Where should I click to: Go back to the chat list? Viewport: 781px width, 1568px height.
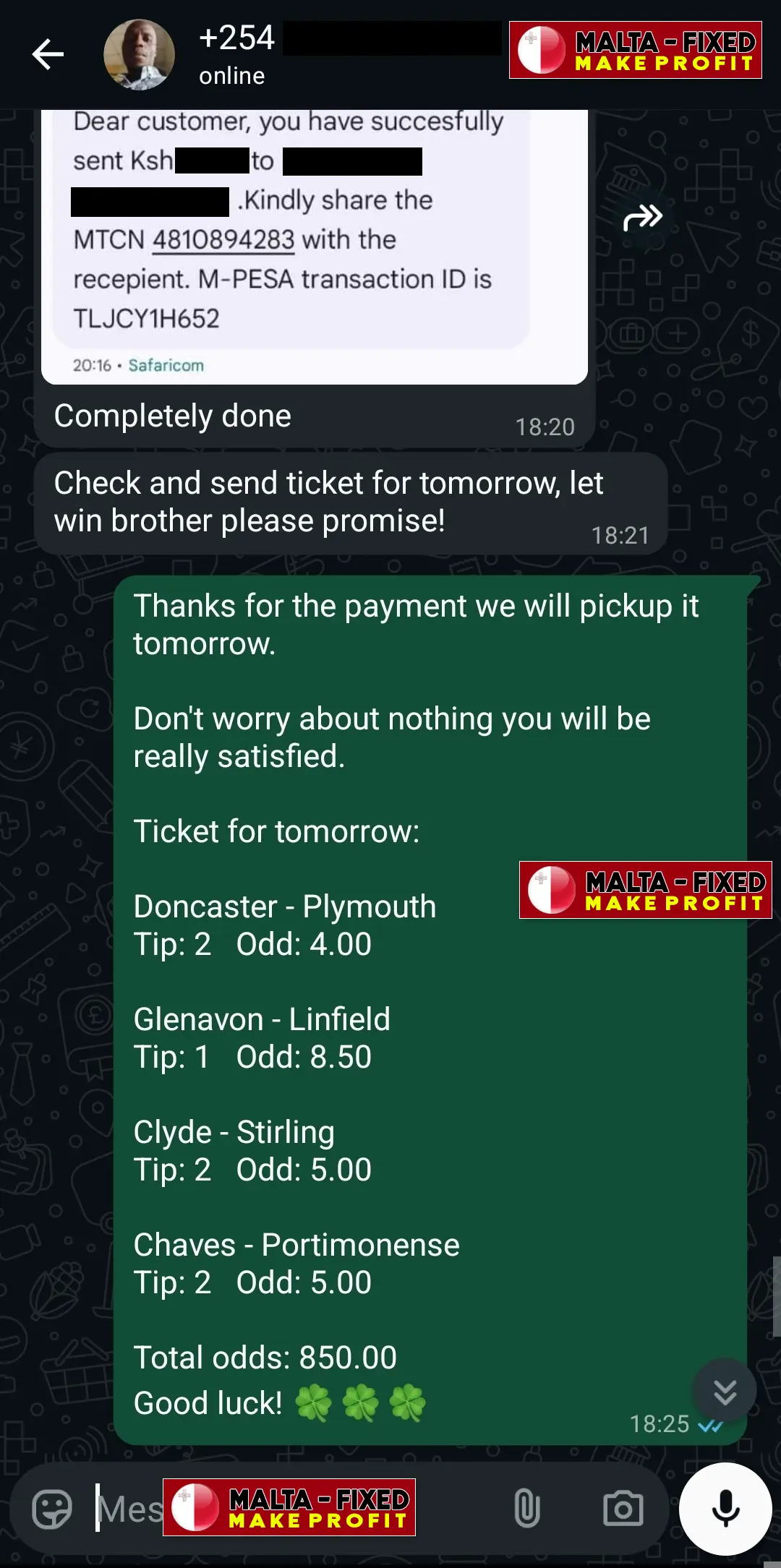tap(48, 55)
